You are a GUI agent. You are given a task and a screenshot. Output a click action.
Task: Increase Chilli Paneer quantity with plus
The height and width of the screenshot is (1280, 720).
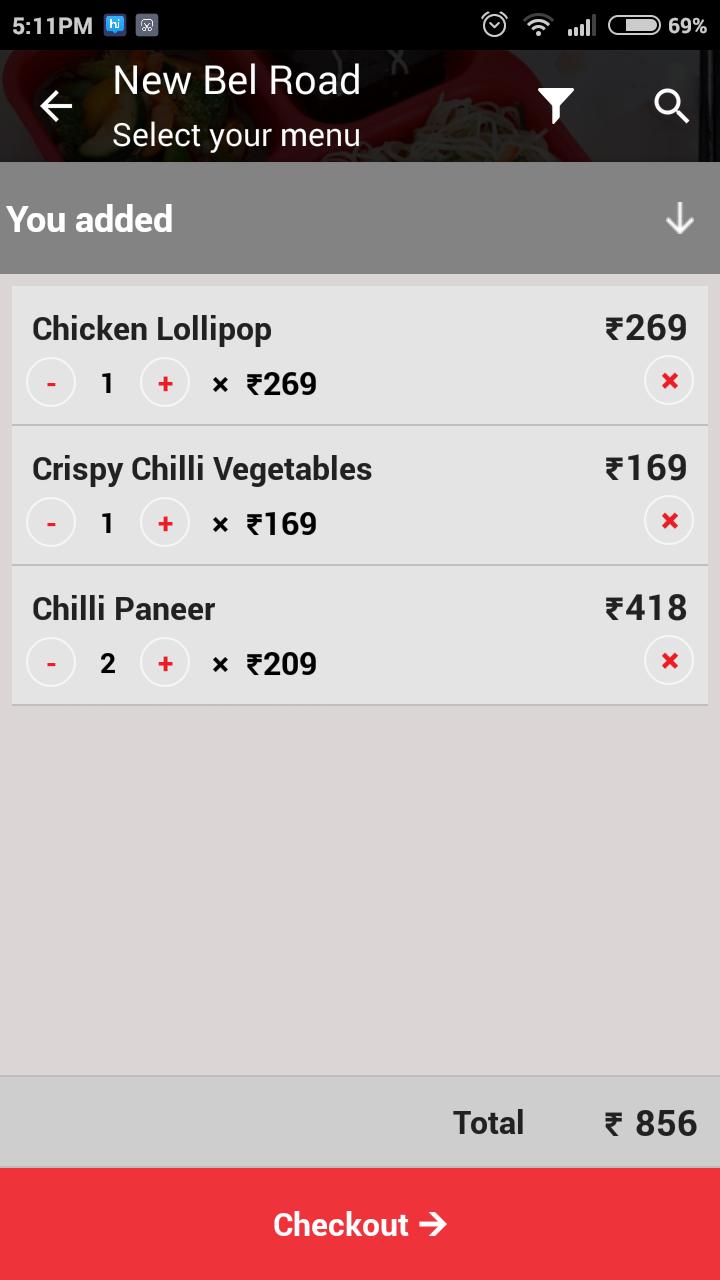(x=164, y=662)
